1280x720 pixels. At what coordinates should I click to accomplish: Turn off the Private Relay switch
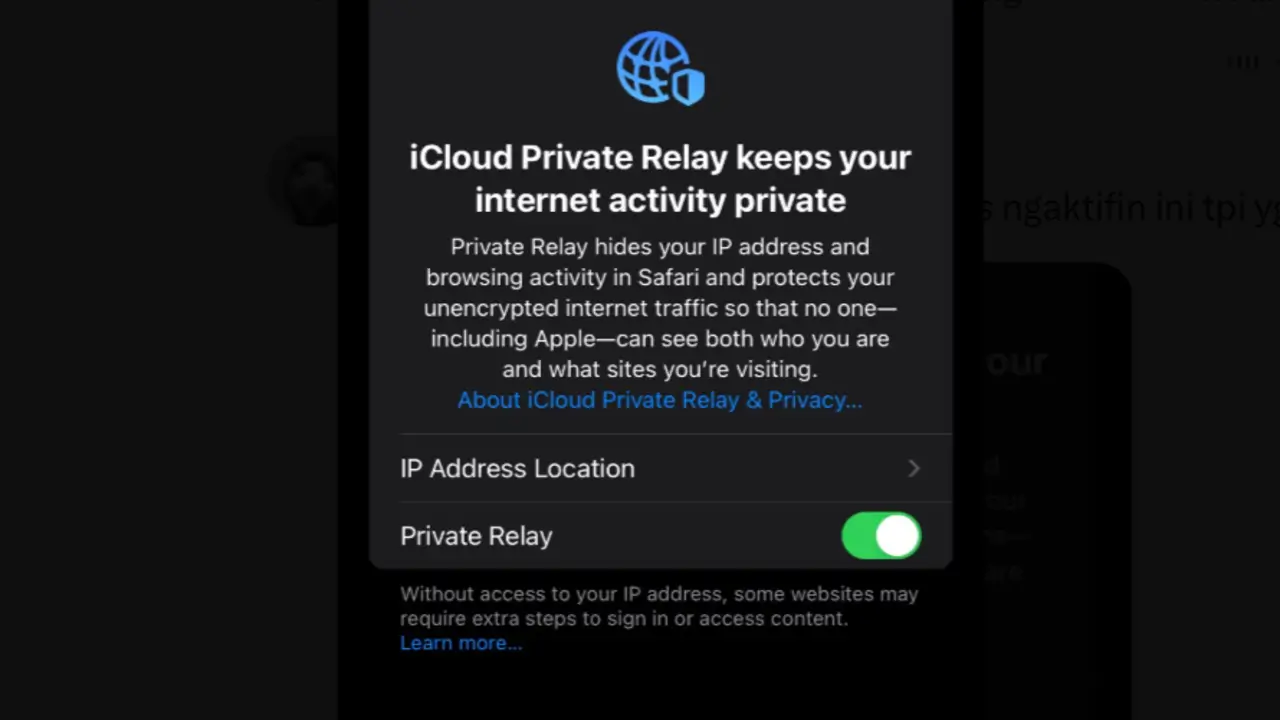(x=881, y=536)
